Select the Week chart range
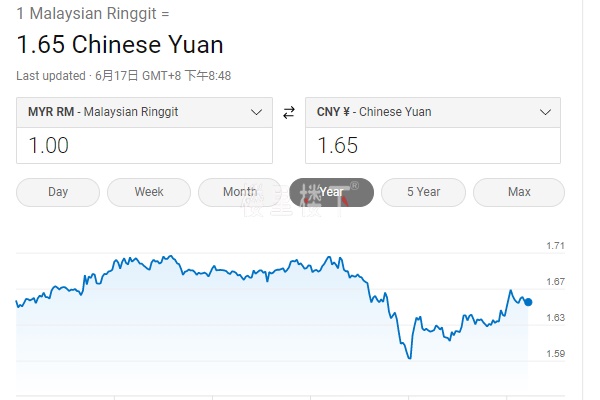Screen dimensions: 600x400 (149, 192)
